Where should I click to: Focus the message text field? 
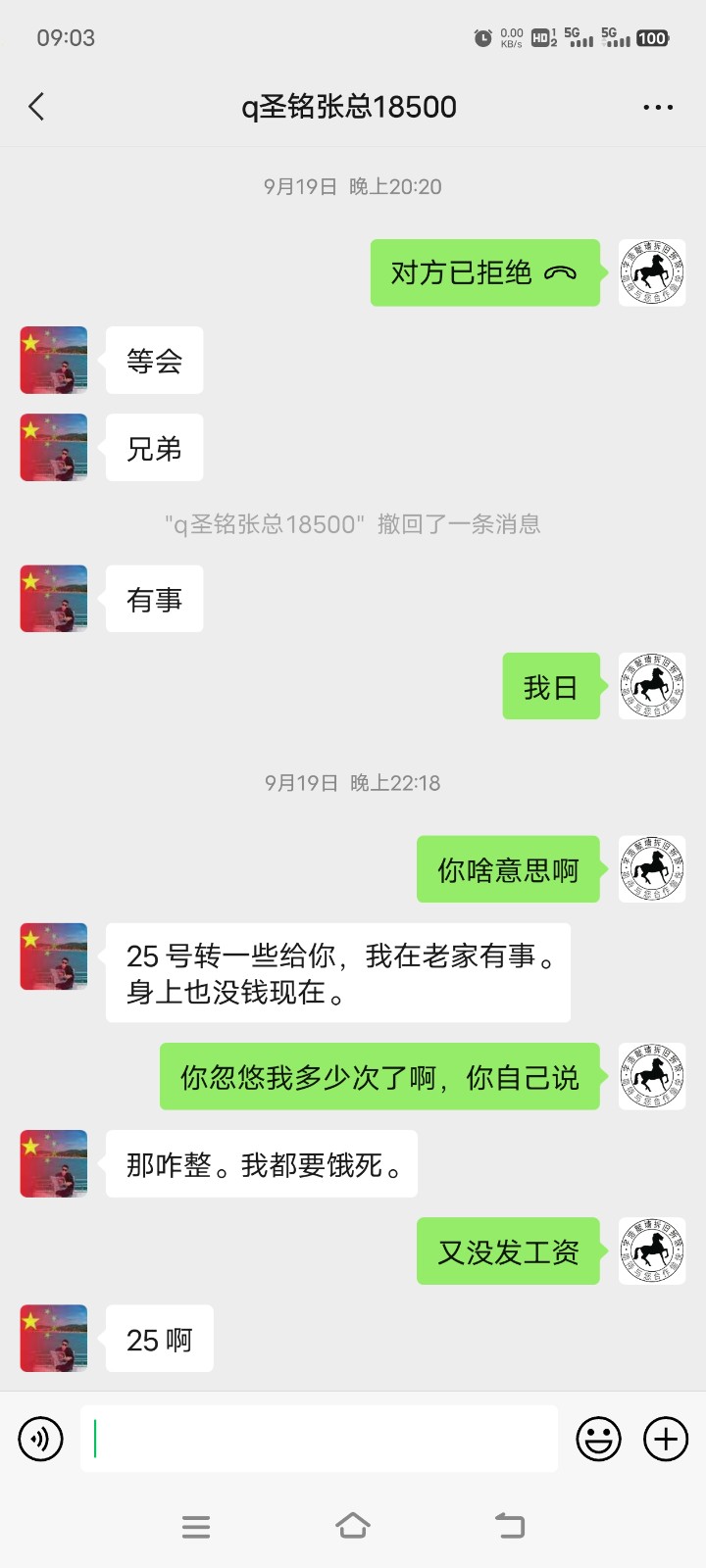[x=319, y=1439]
